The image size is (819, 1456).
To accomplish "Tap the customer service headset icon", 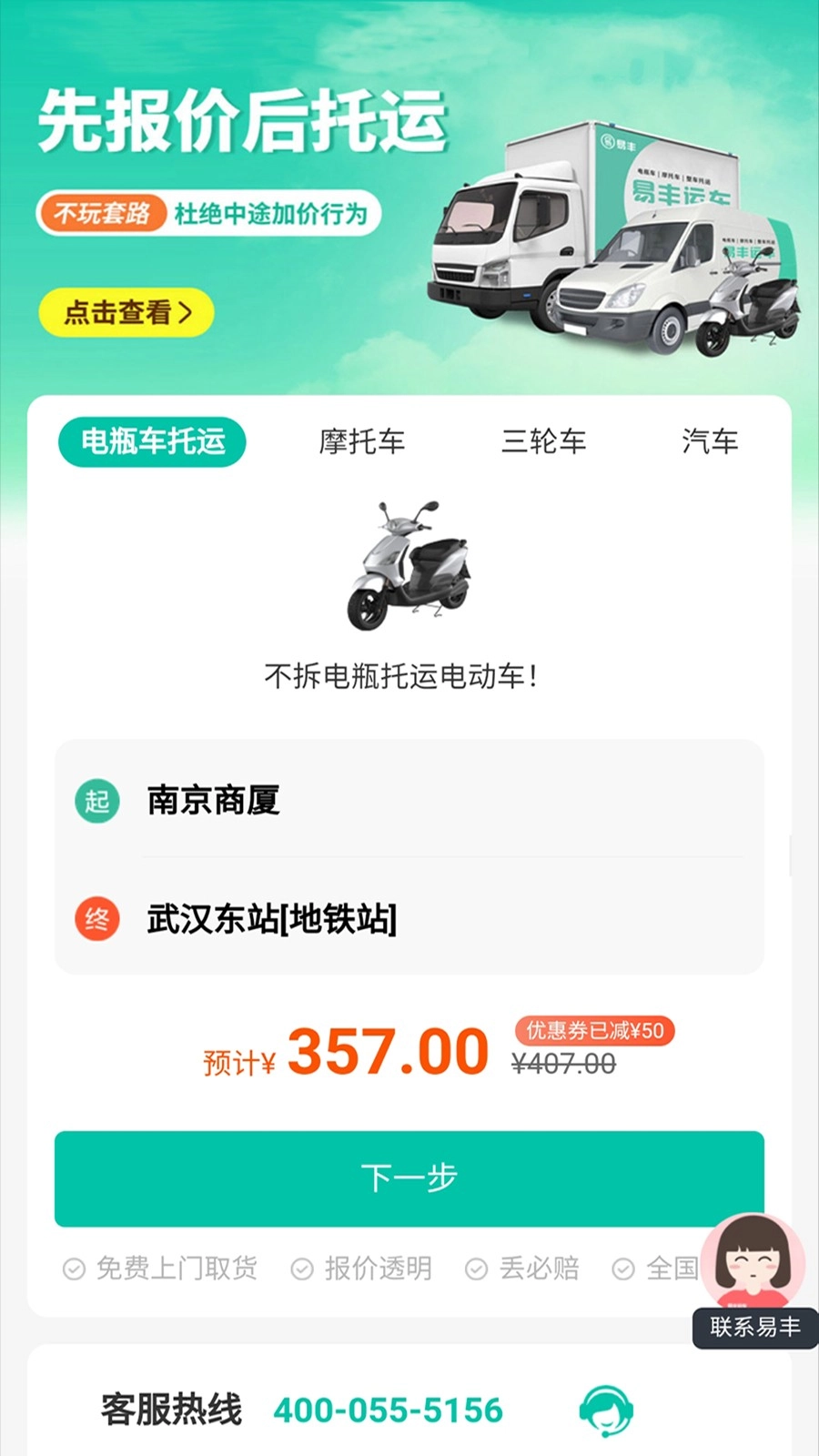I will pos(606,1410).
